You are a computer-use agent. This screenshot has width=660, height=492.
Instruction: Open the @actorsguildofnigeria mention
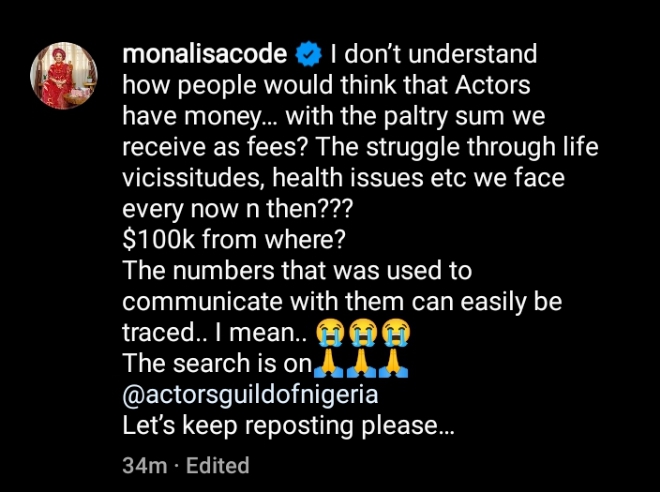pos(250,394)
